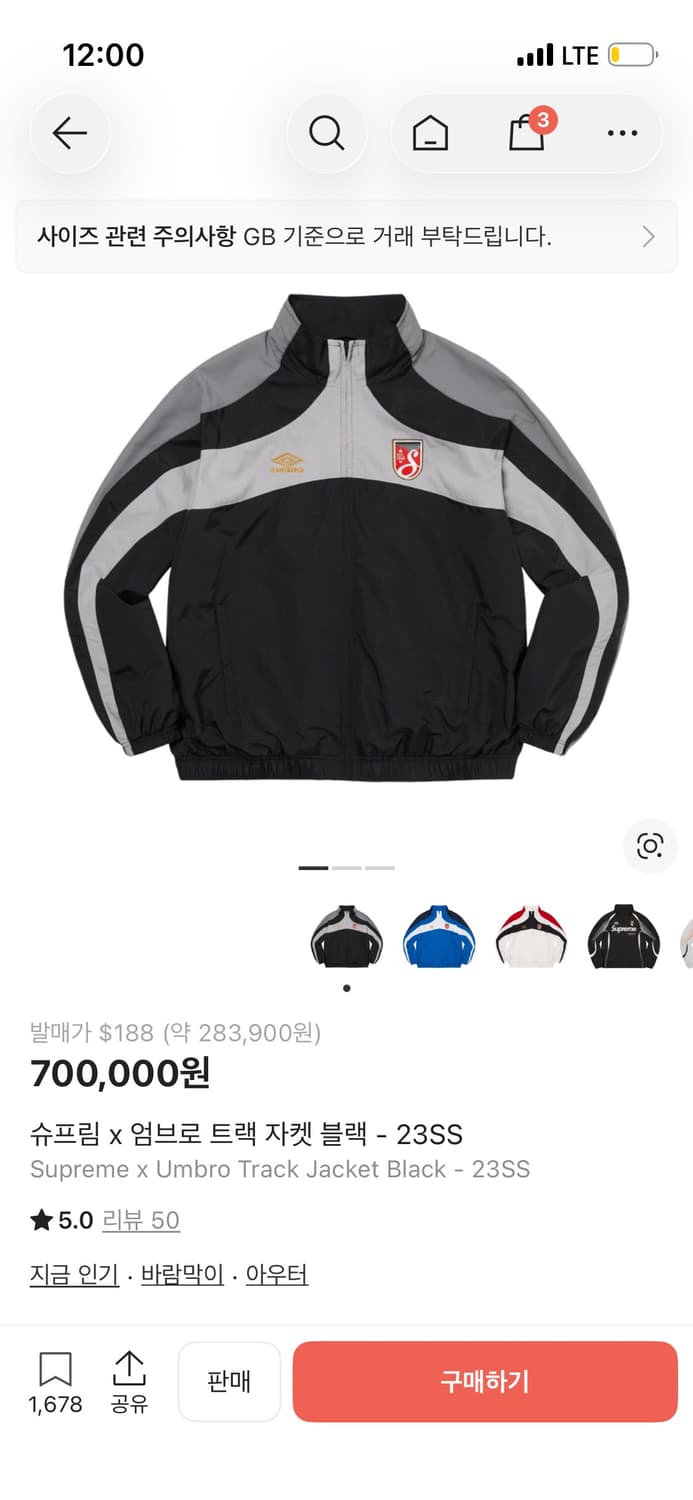Open the shopping bag with 3 items
Image resolution: width=693 pixels, height=1500 pixels.
pos(527,133)
